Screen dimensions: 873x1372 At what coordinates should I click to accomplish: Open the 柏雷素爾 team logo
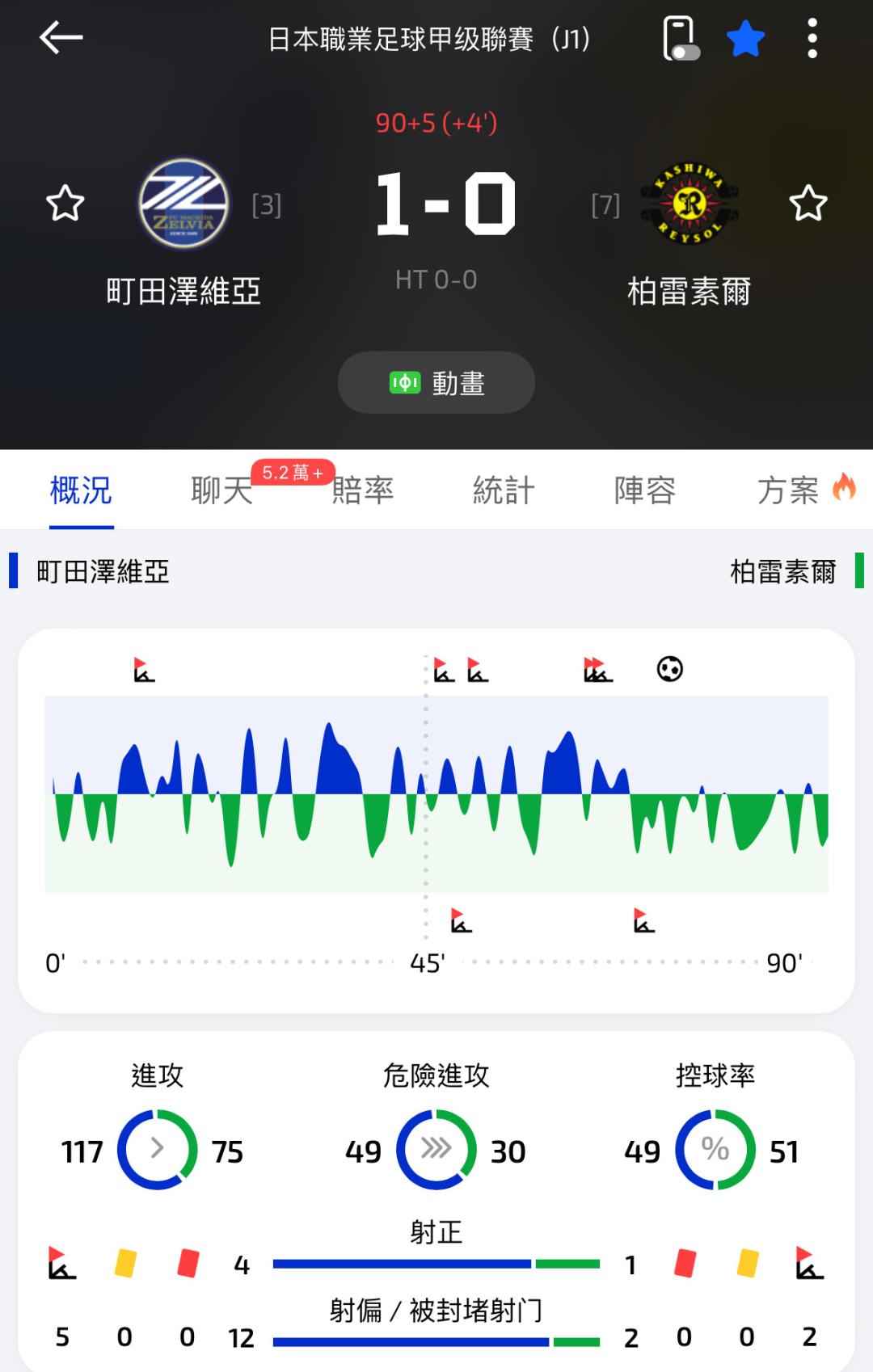689,204
